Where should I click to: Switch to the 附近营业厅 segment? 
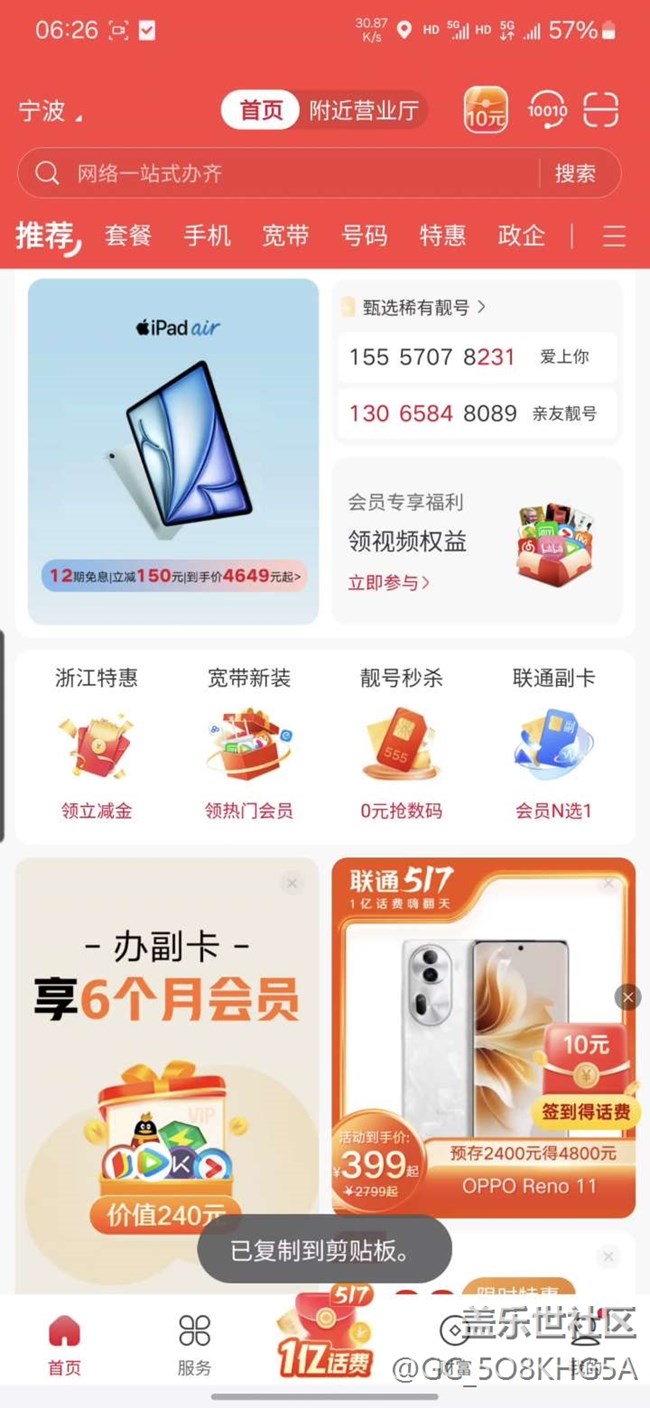[364, 110]
